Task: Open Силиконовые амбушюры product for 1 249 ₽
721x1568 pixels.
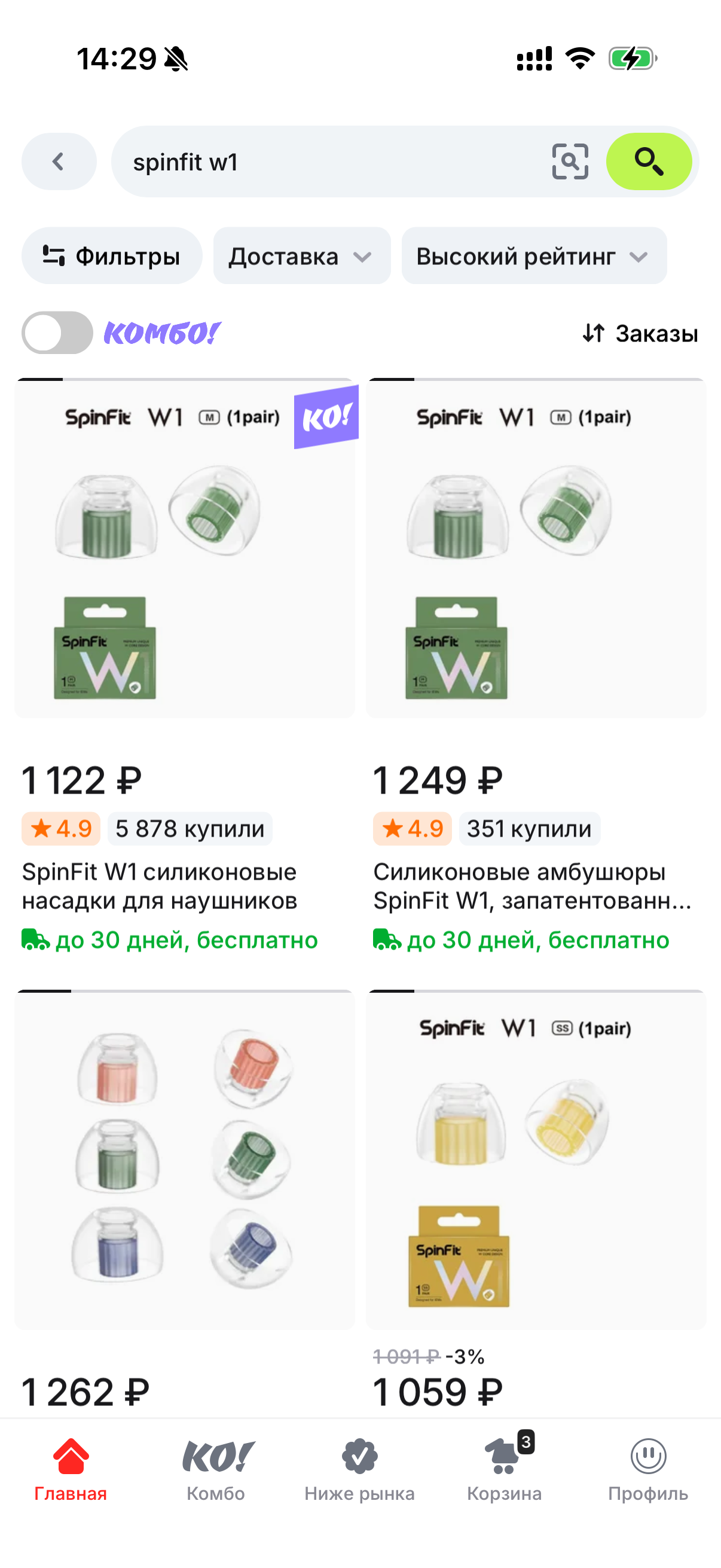Action: [536, 548]
